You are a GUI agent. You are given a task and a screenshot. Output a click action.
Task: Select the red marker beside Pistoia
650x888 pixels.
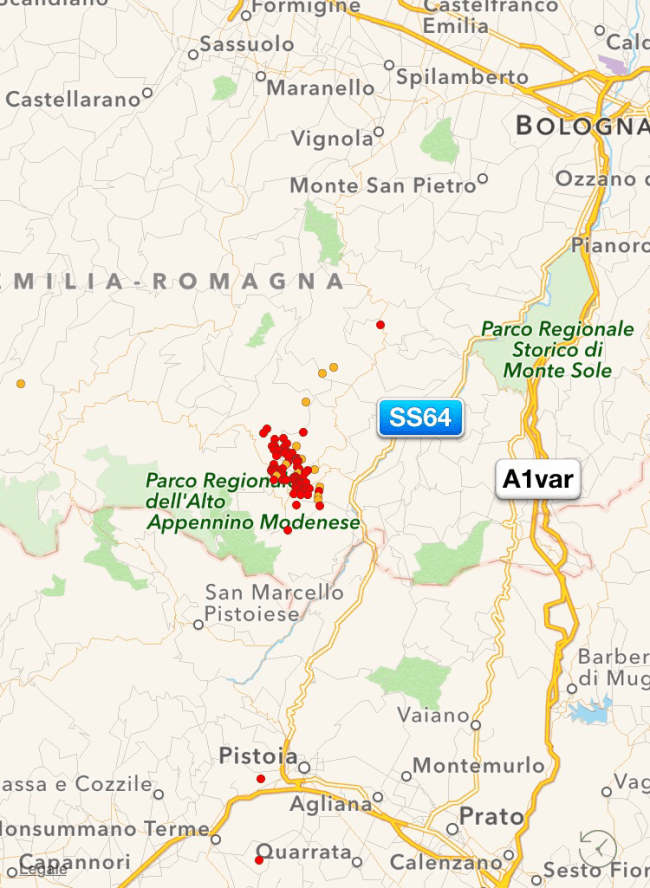(x=261, y=779)
